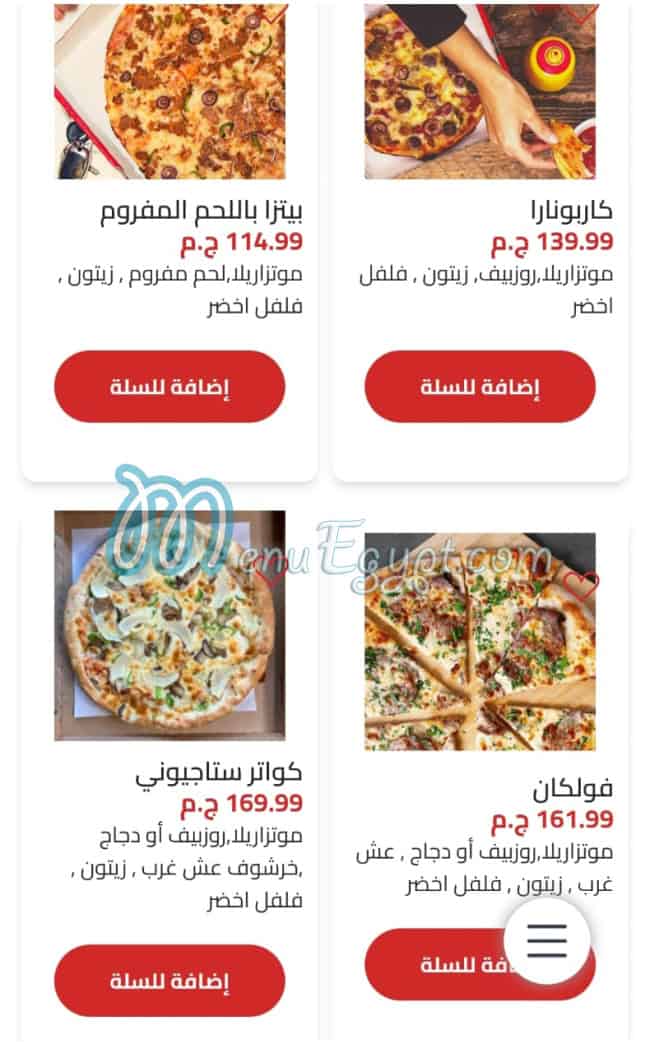Favorite the فولكان pizza with the heart

click(x=580, y=584)
